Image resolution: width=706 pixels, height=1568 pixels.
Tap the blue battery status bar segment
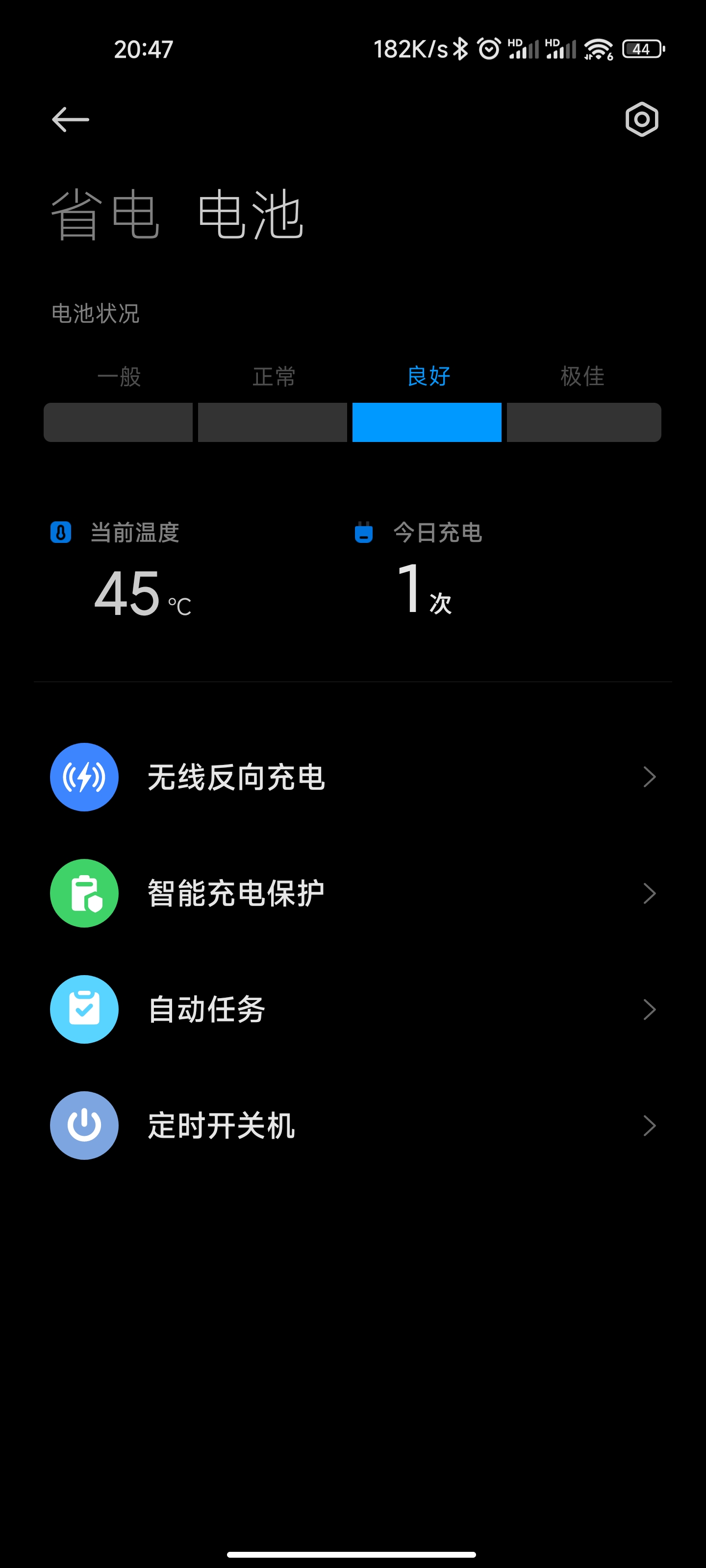(x=427, y=422)
